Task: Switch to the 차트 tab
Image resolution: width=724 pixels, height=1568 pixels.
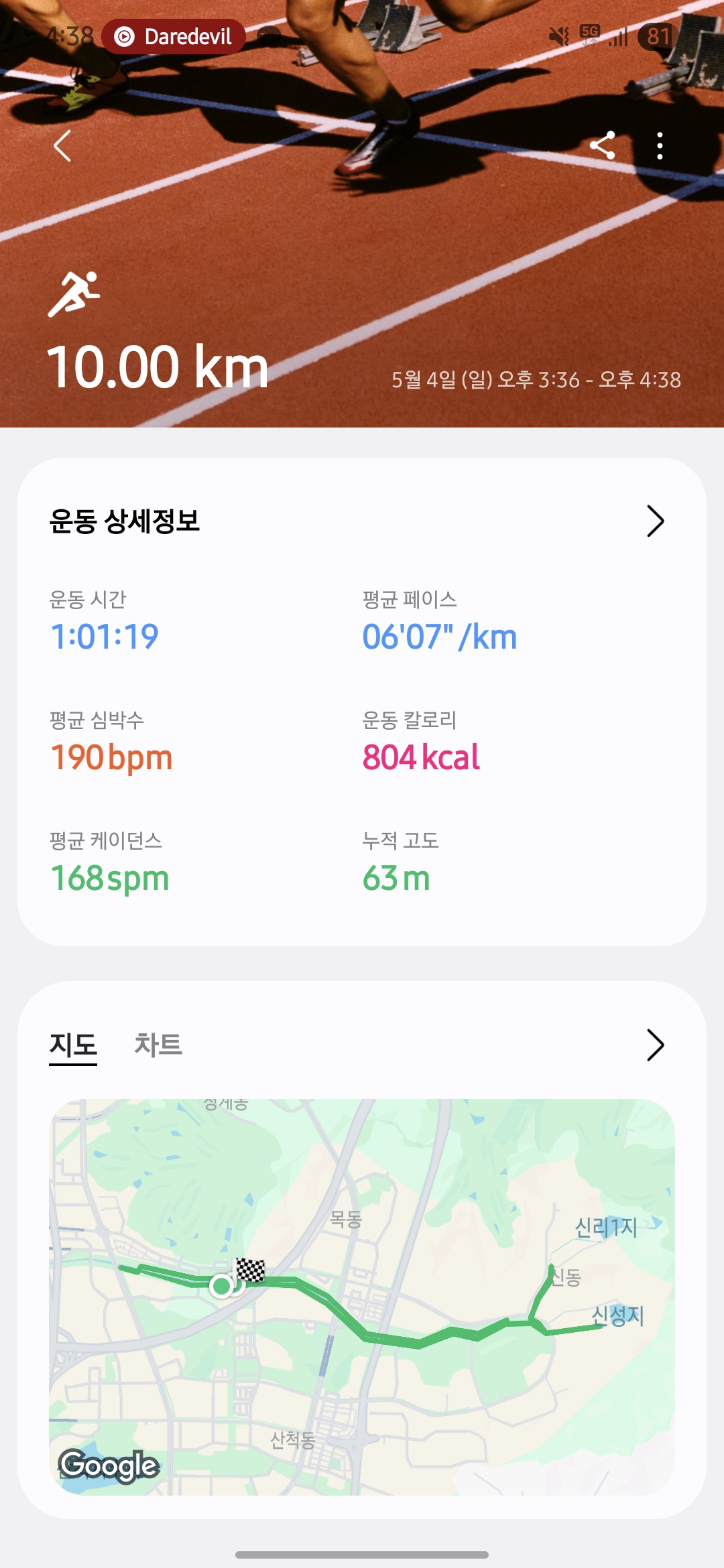Action: point(158,1045)
